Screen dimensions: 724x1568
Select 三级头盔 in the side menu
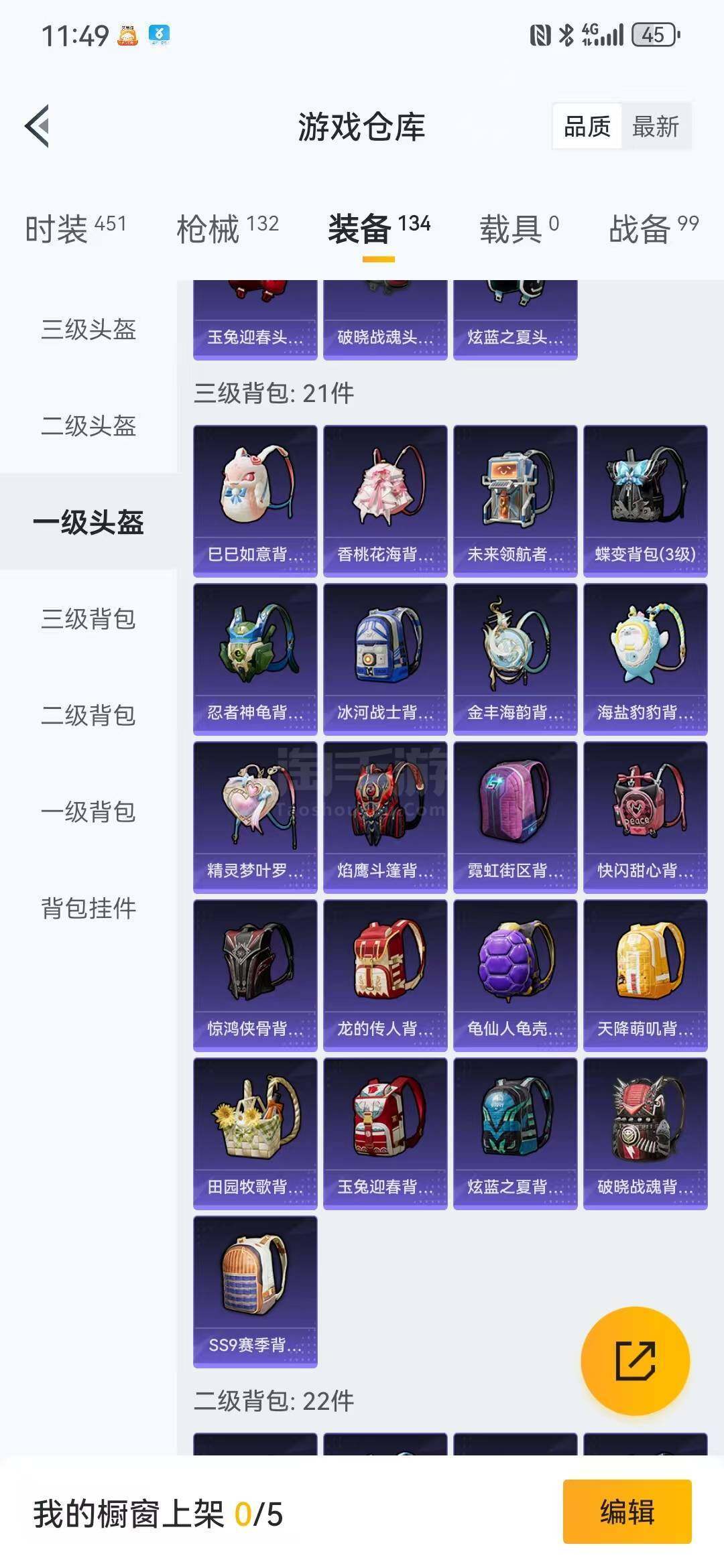[88, 329]
